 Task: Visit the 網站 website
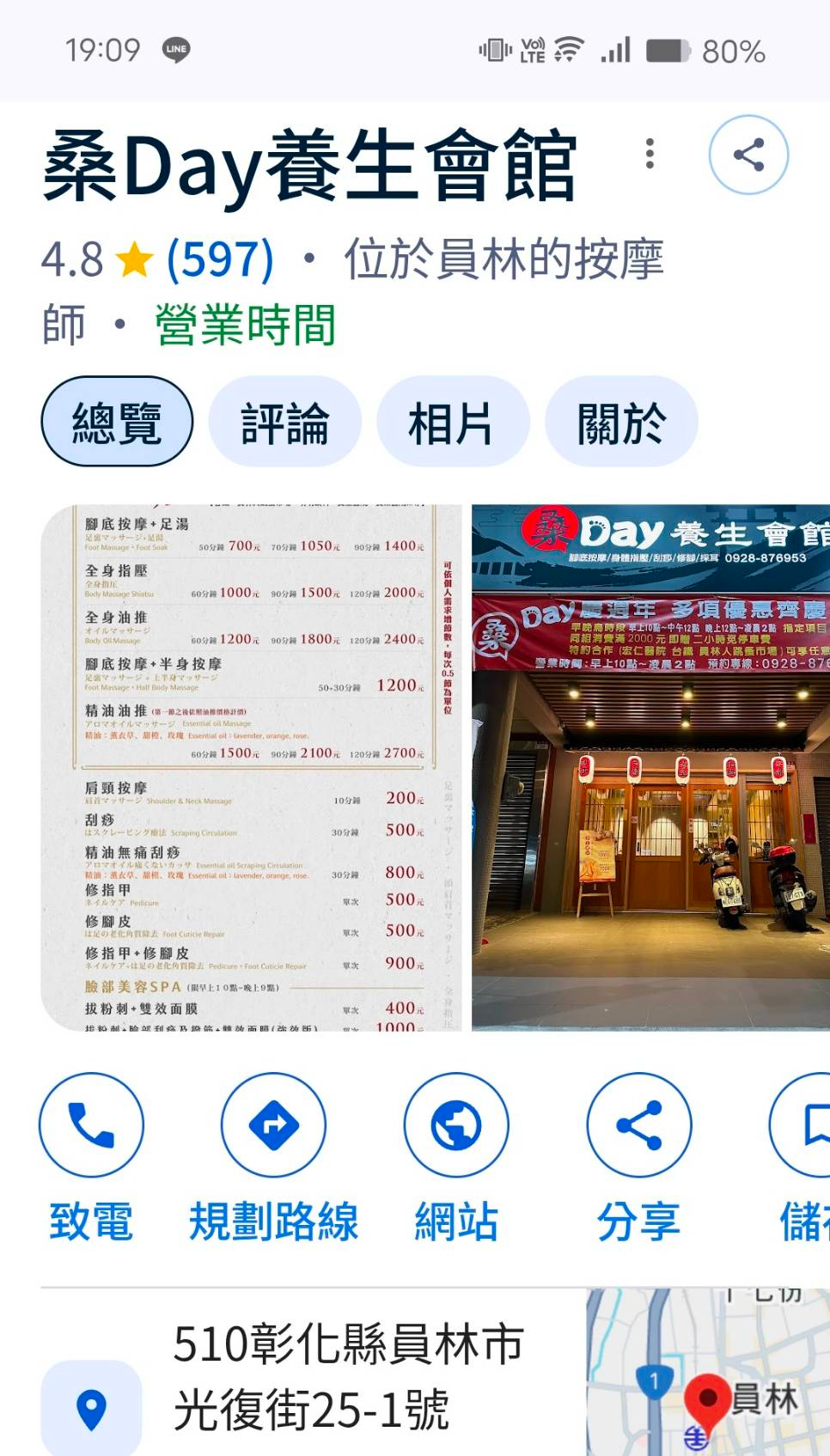[x=456, y=1125]
